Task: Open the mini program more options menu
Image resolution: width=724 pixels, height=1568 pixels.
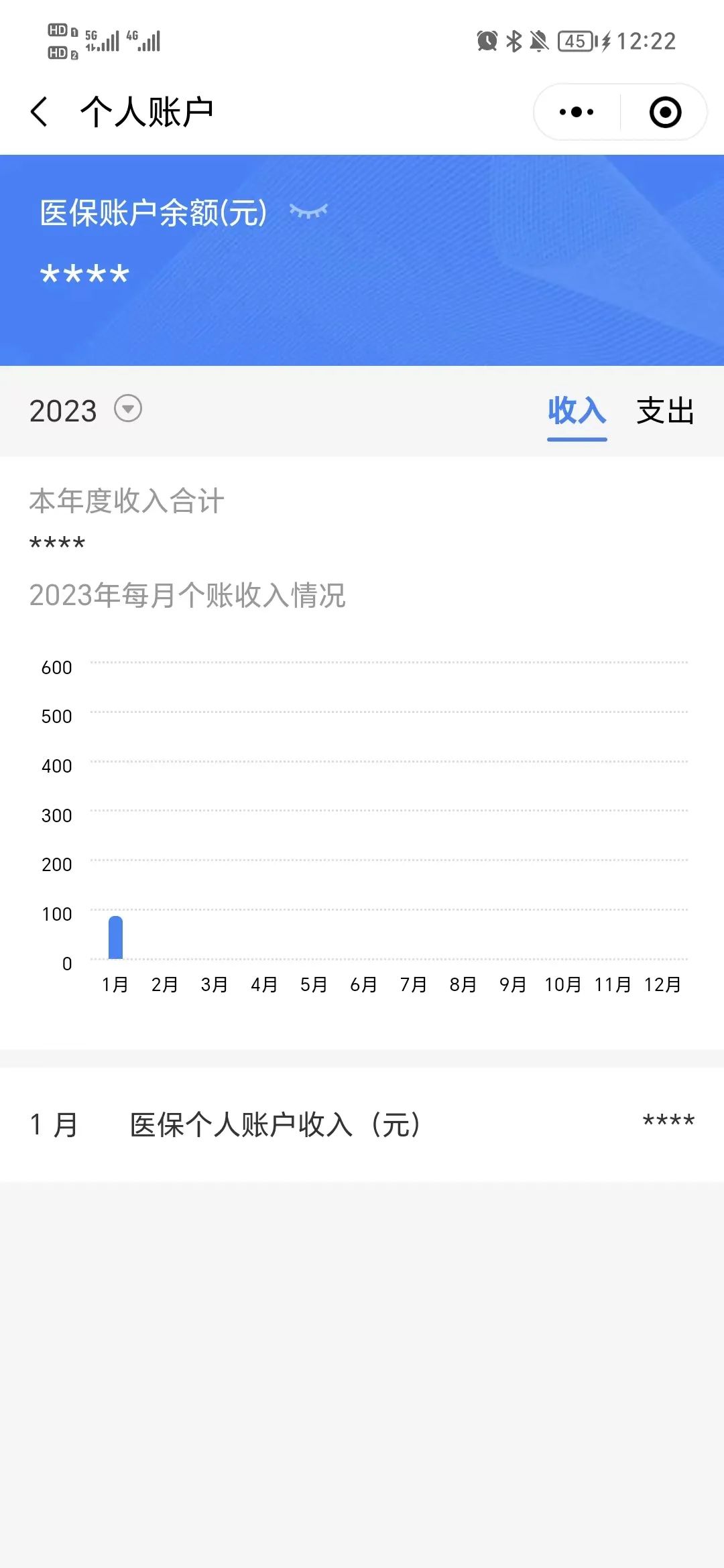Action: (x=577, y=112)
